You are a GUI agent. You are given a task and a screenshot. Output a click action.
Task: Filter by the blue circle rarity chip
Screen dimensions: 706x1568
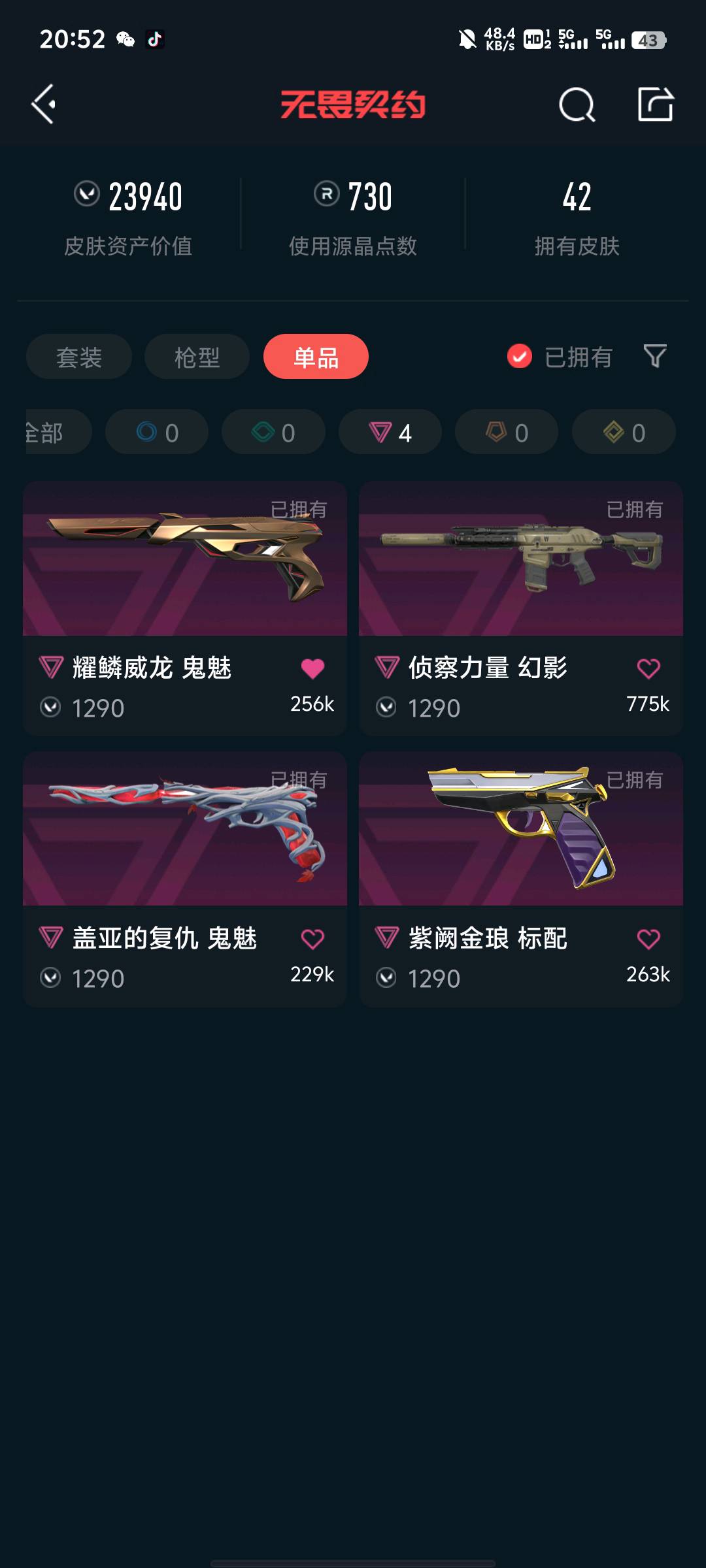[x=157, y=432]
